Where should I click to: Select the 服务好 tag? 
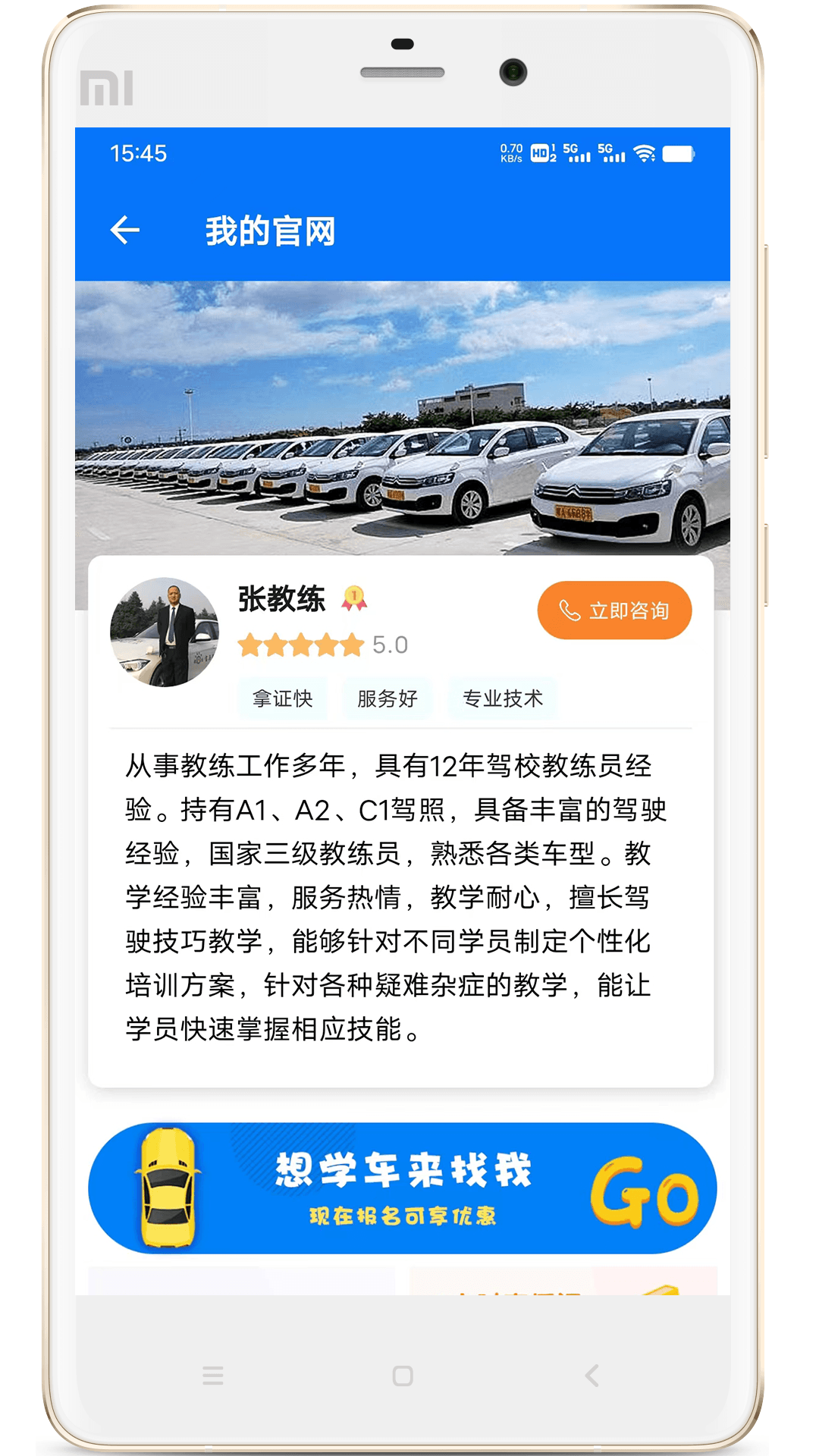click(x=388, y=698)
